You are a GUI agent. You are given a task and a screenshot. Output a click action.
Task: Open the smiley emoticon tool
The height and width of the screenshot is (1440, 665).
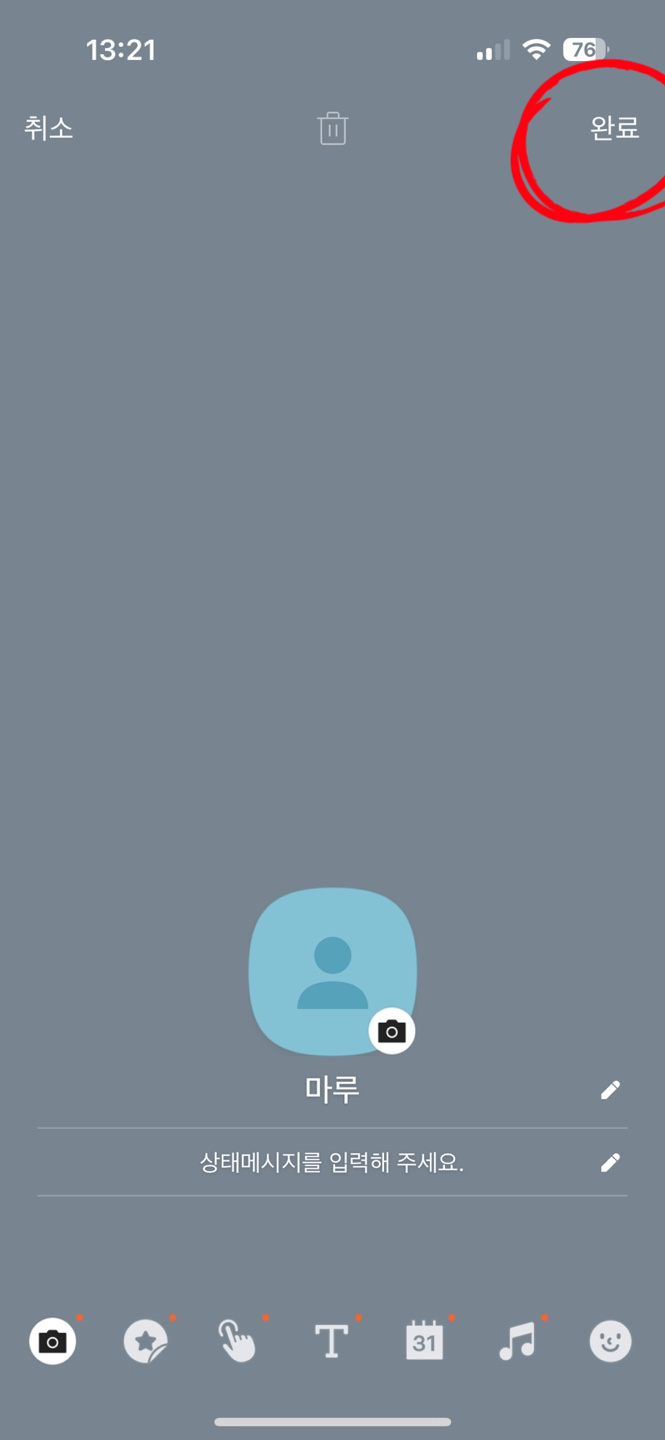610,1341
